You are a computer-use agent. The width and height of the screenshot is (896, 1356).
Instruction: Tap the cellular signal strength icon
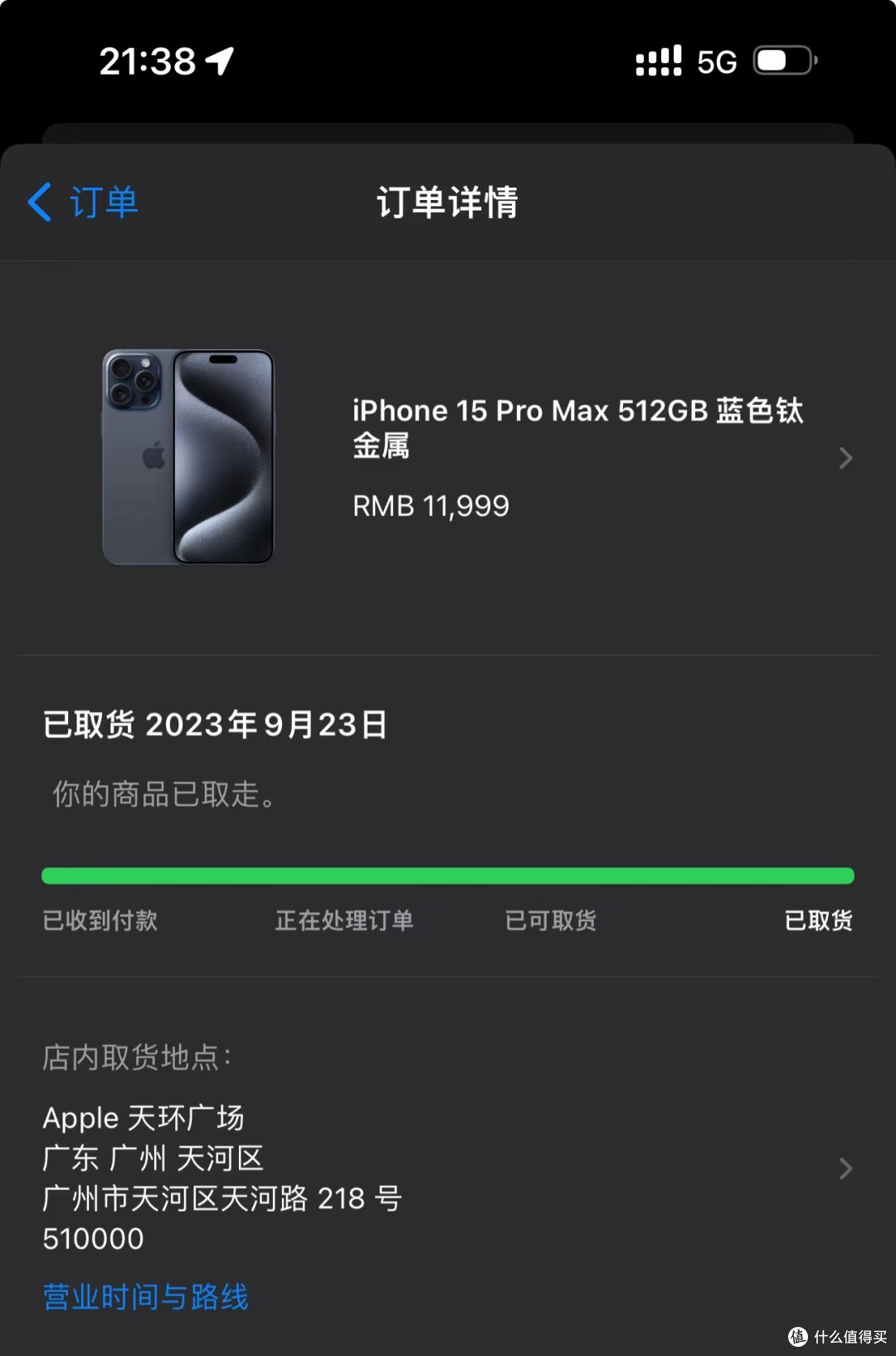click(656, 59)
